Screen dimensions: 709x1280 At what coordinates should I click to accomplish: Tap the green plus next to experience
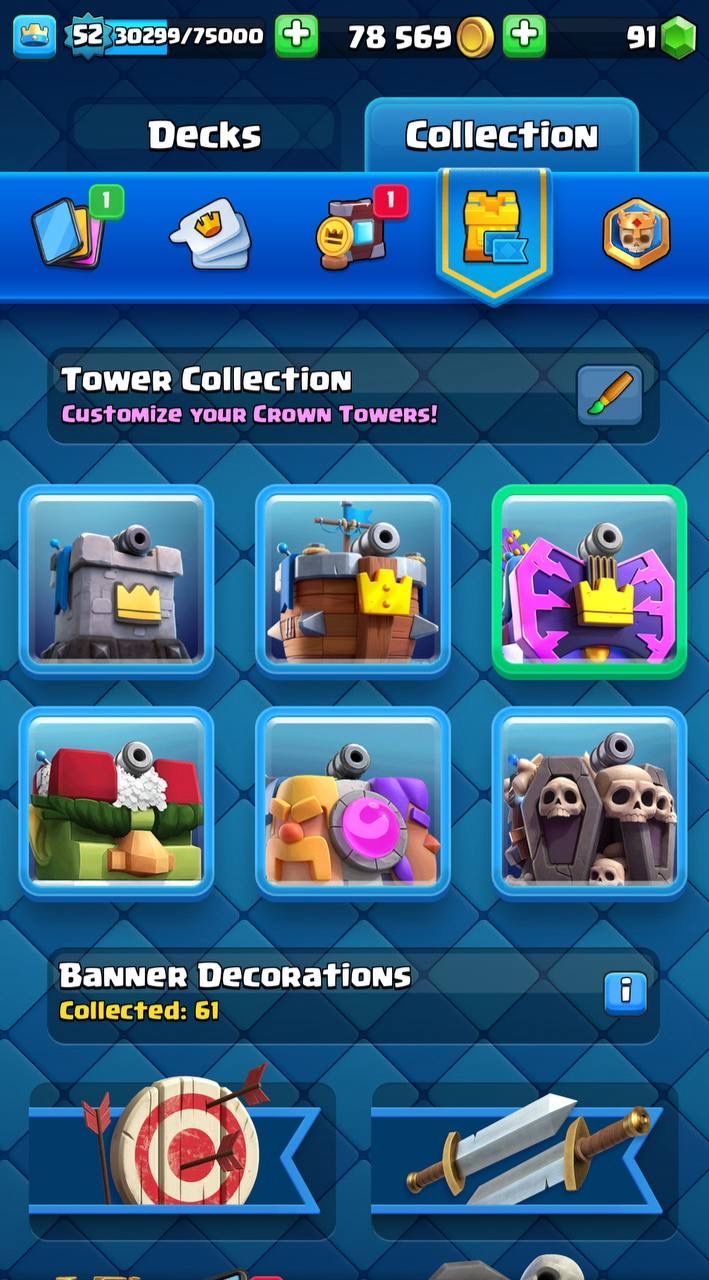pos(296,37)
